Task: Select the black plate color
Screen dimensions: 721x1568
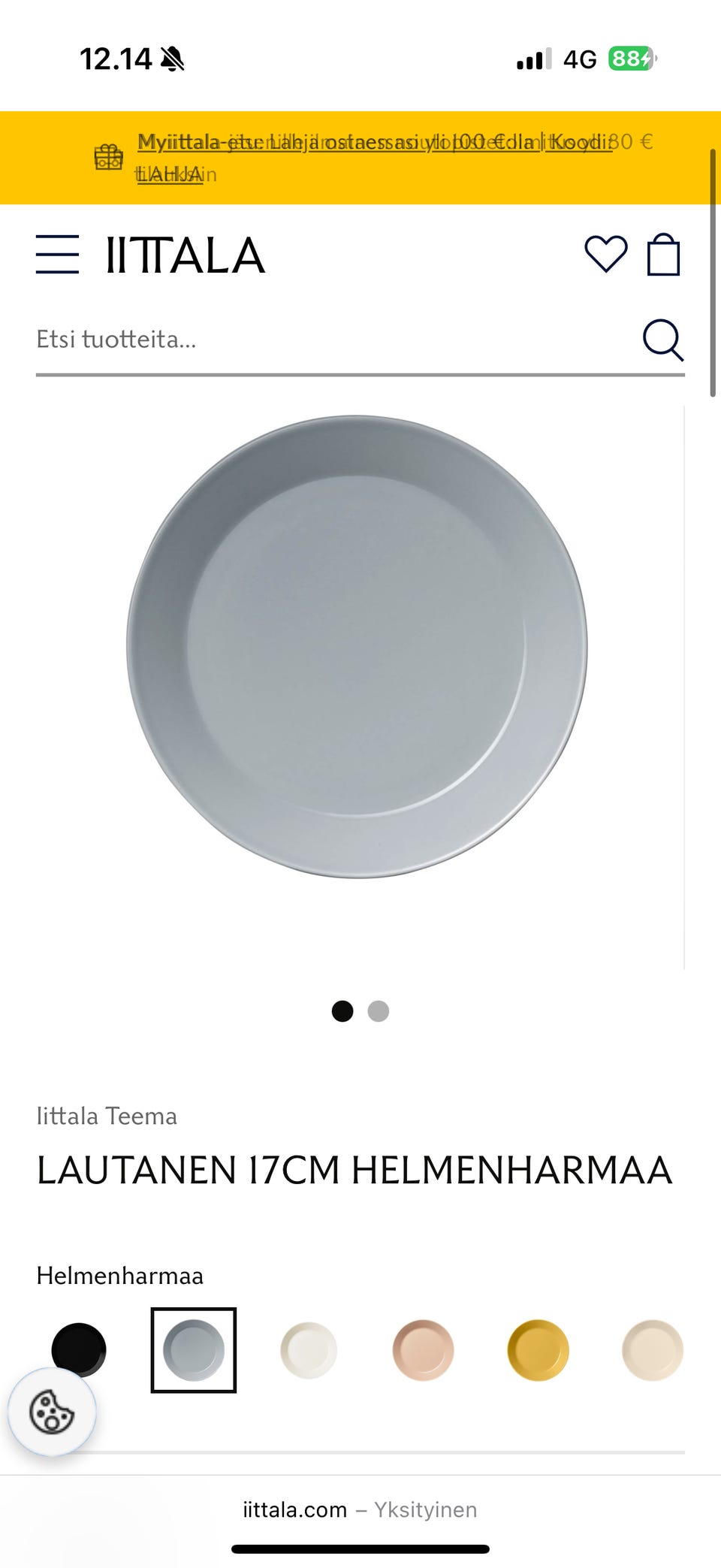Action: click(x=79, y=1349)
